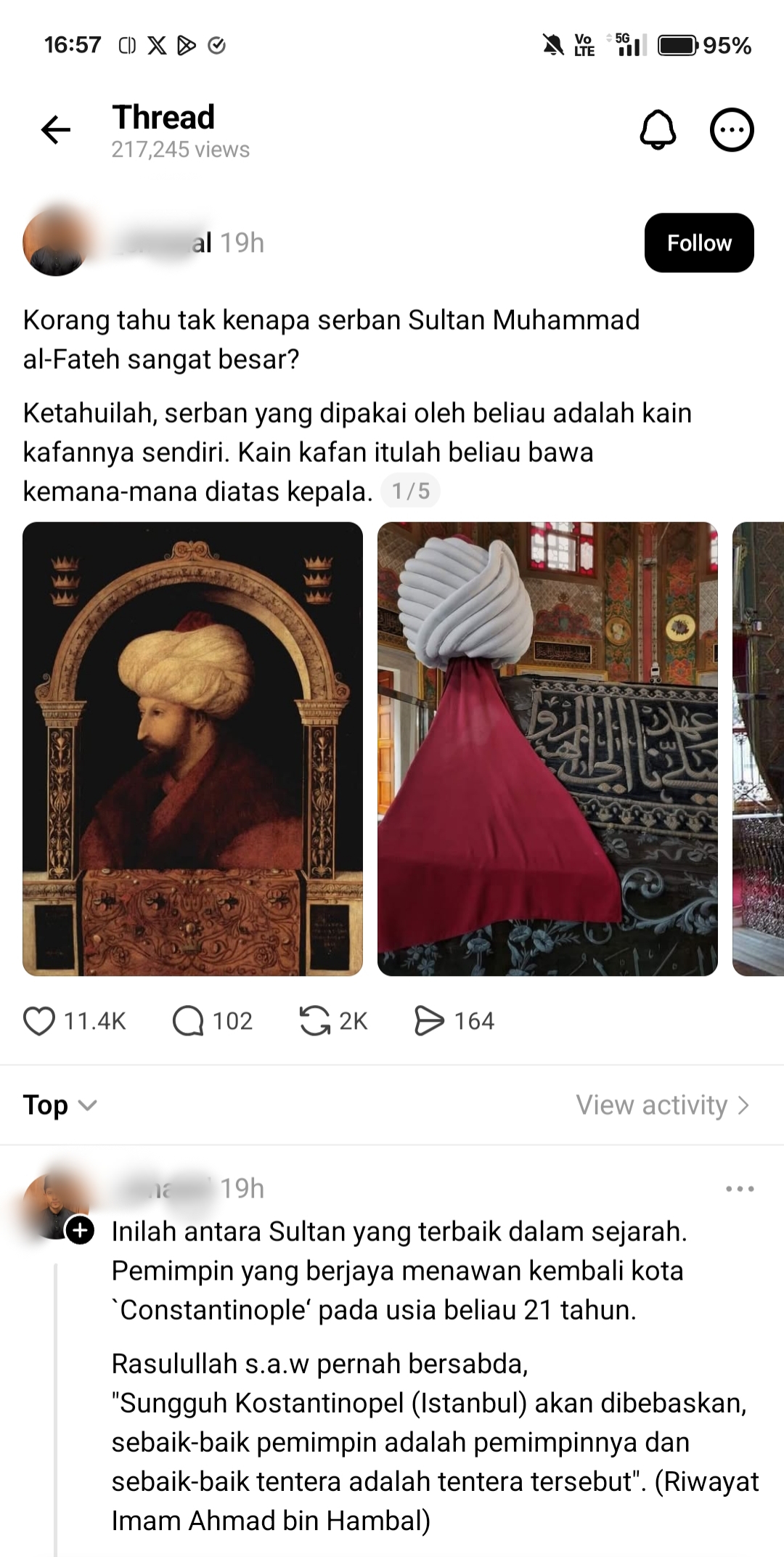Open View activity
Image resolution: width=784 pixels, height=1557 pixels.
pos(662,1105)
